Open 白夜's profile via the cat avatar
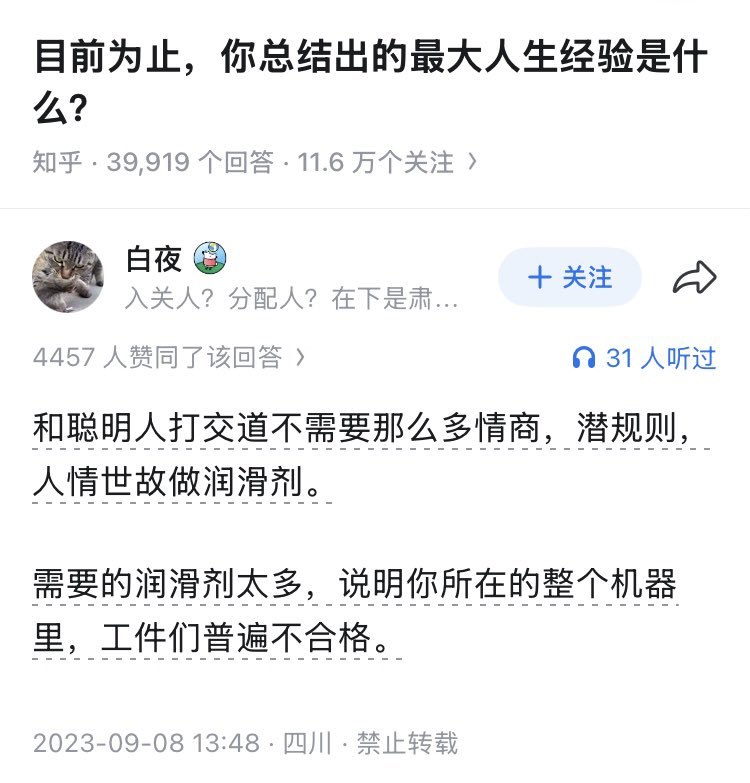This screenshot has width=750, height=783. click(x=68, y=275)
